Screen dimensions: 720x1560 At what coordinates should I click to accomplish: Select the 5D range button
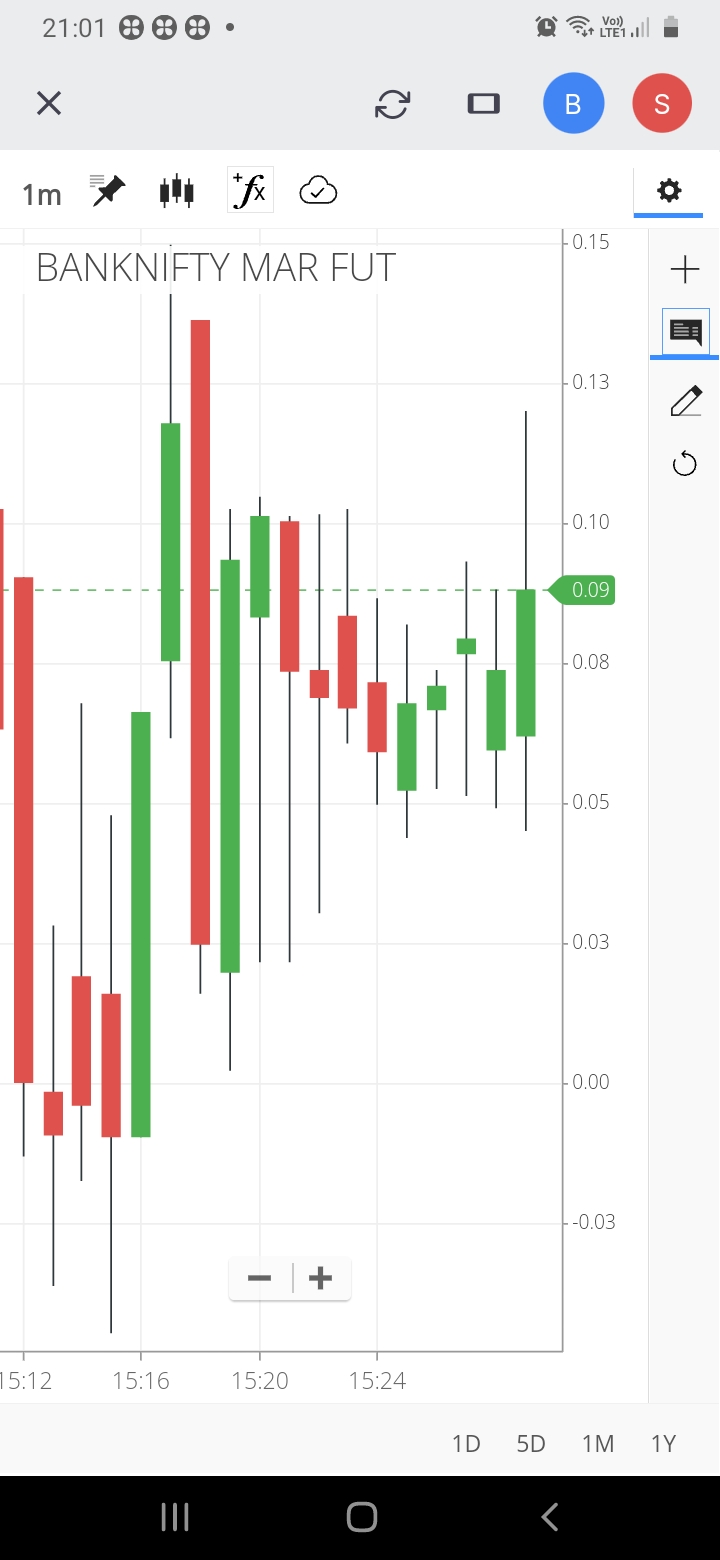pyautogui.click(x=531, y=1443)
